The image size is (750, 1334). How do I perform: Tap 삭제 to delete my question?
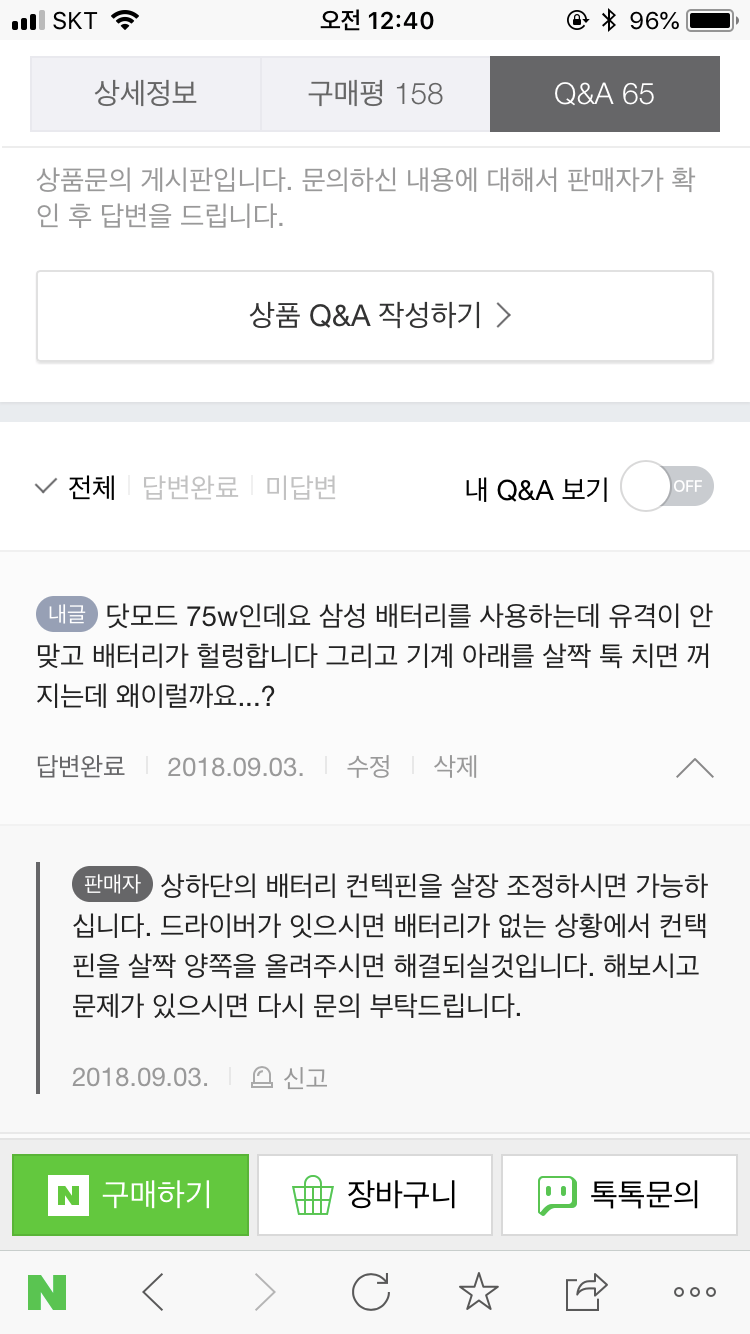pyautogui.click(x=455, y=767)
